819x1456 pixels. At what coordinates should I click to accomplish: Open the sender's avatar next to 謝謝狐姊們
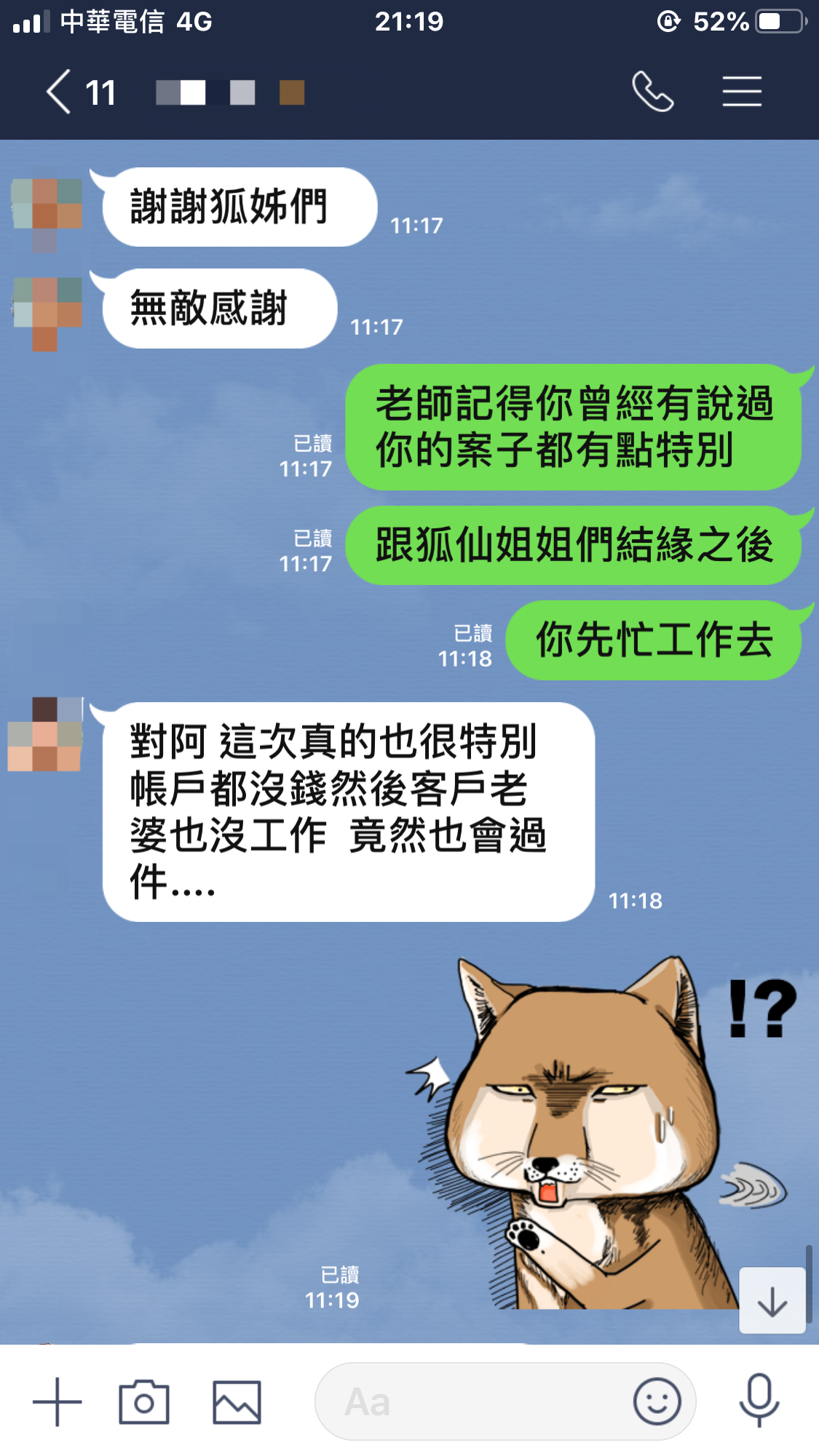[47, 208]
